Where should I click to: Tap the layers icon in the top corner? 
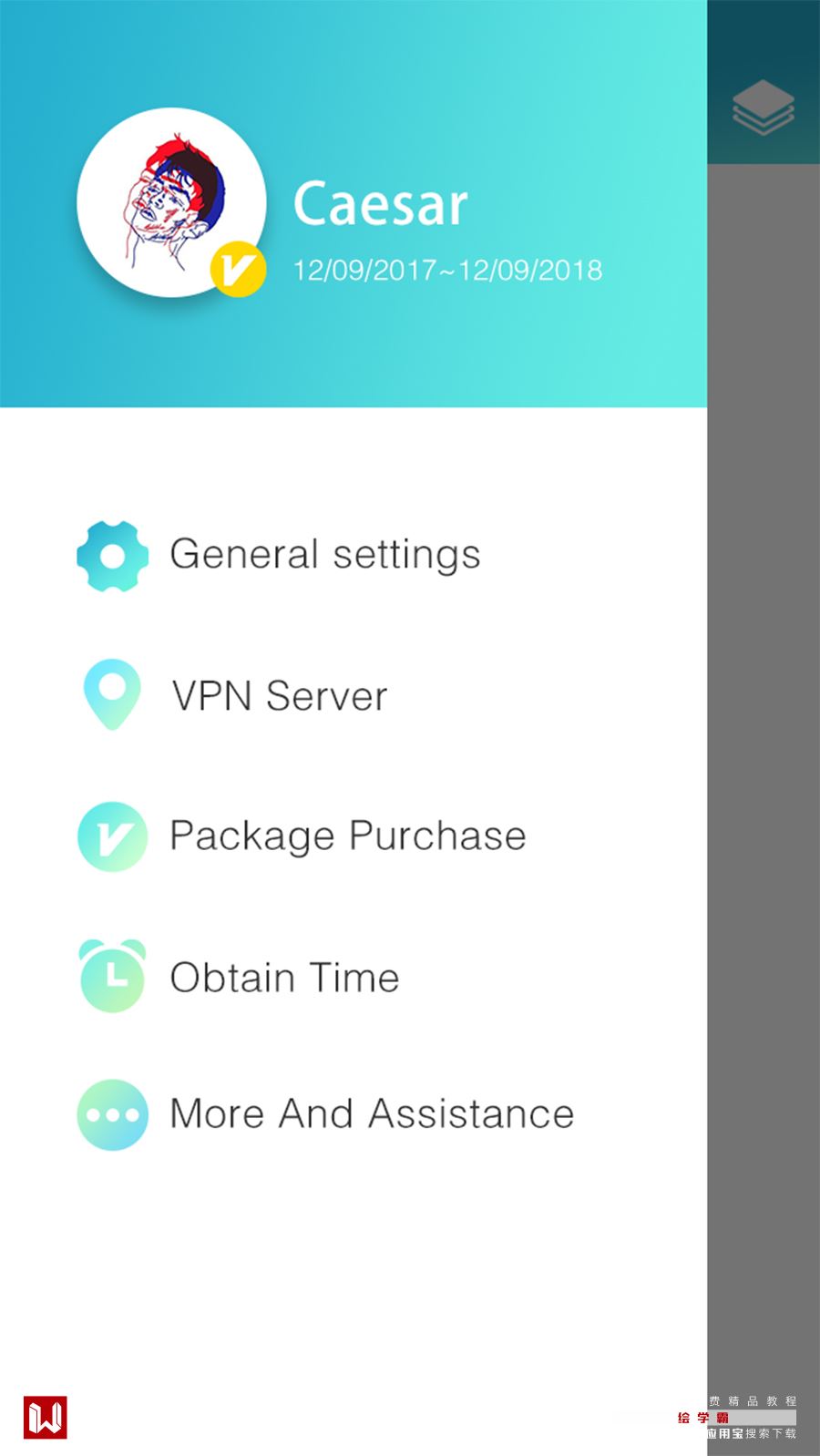point(764,108)
